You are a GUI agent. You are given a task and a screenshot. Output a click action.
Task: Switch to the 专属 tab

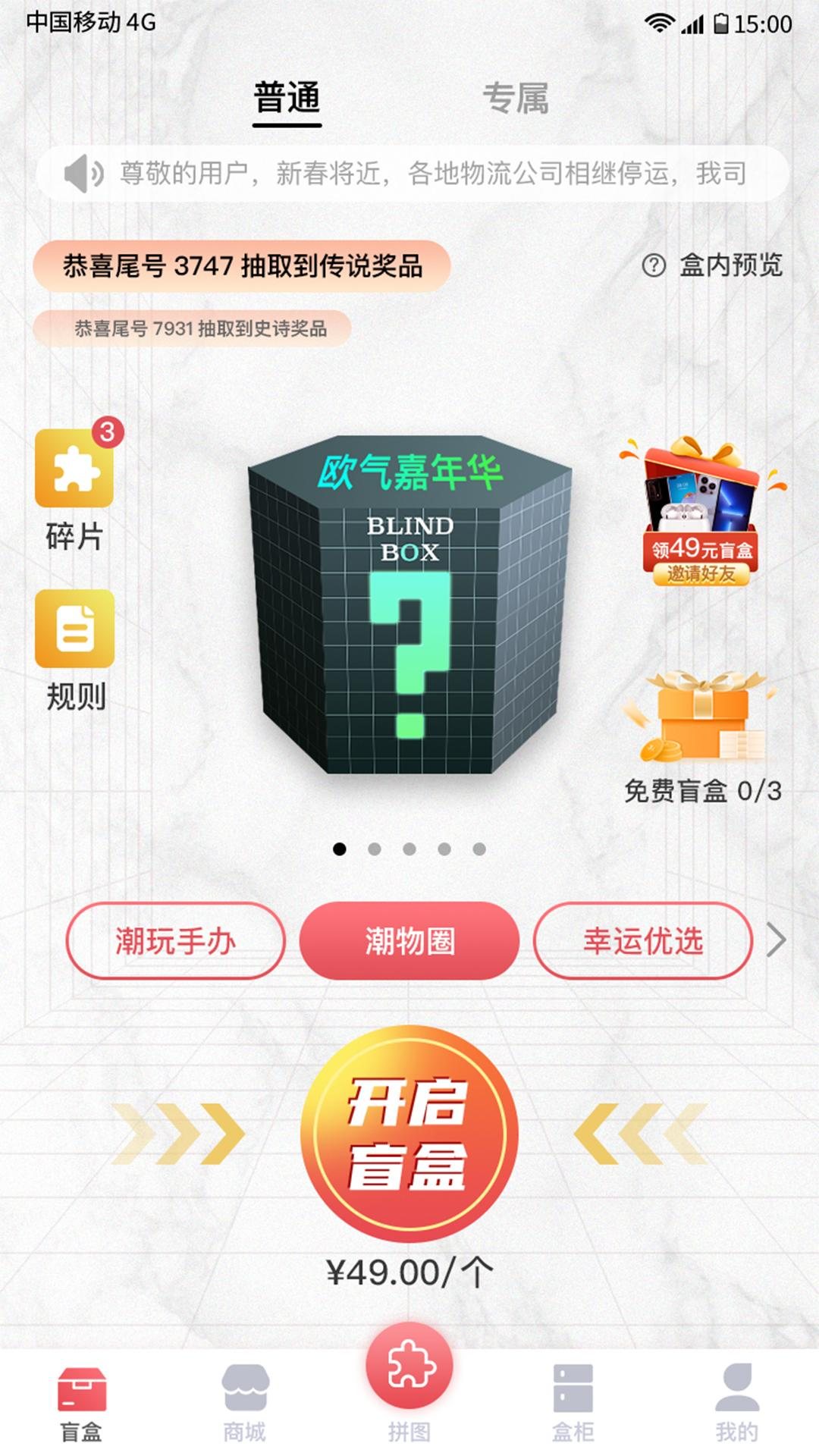(x=516, y=99)
